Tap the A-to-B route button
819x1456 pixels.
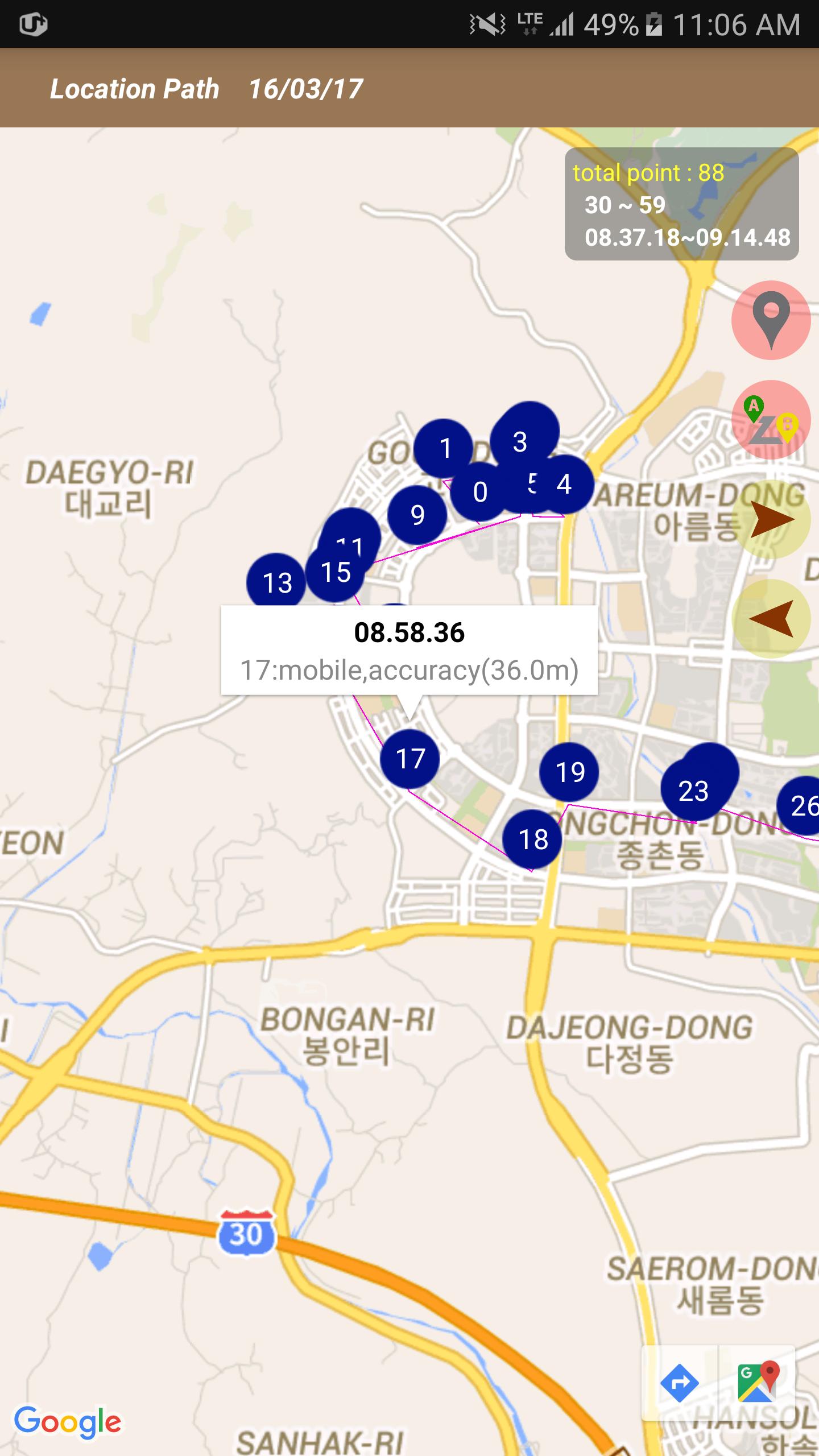(771, 420)
